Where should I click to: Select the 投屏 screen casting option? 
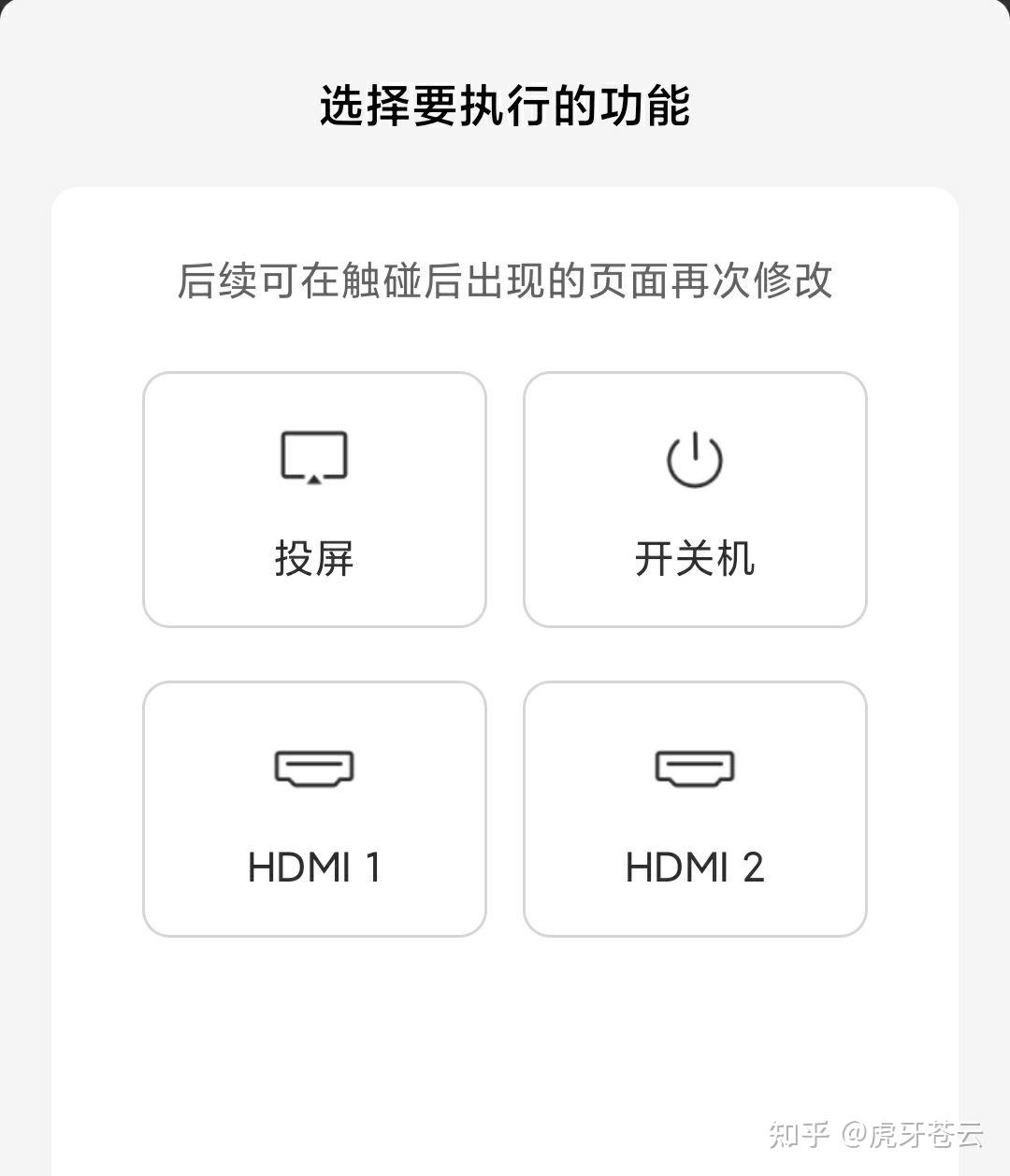(314, 499)
